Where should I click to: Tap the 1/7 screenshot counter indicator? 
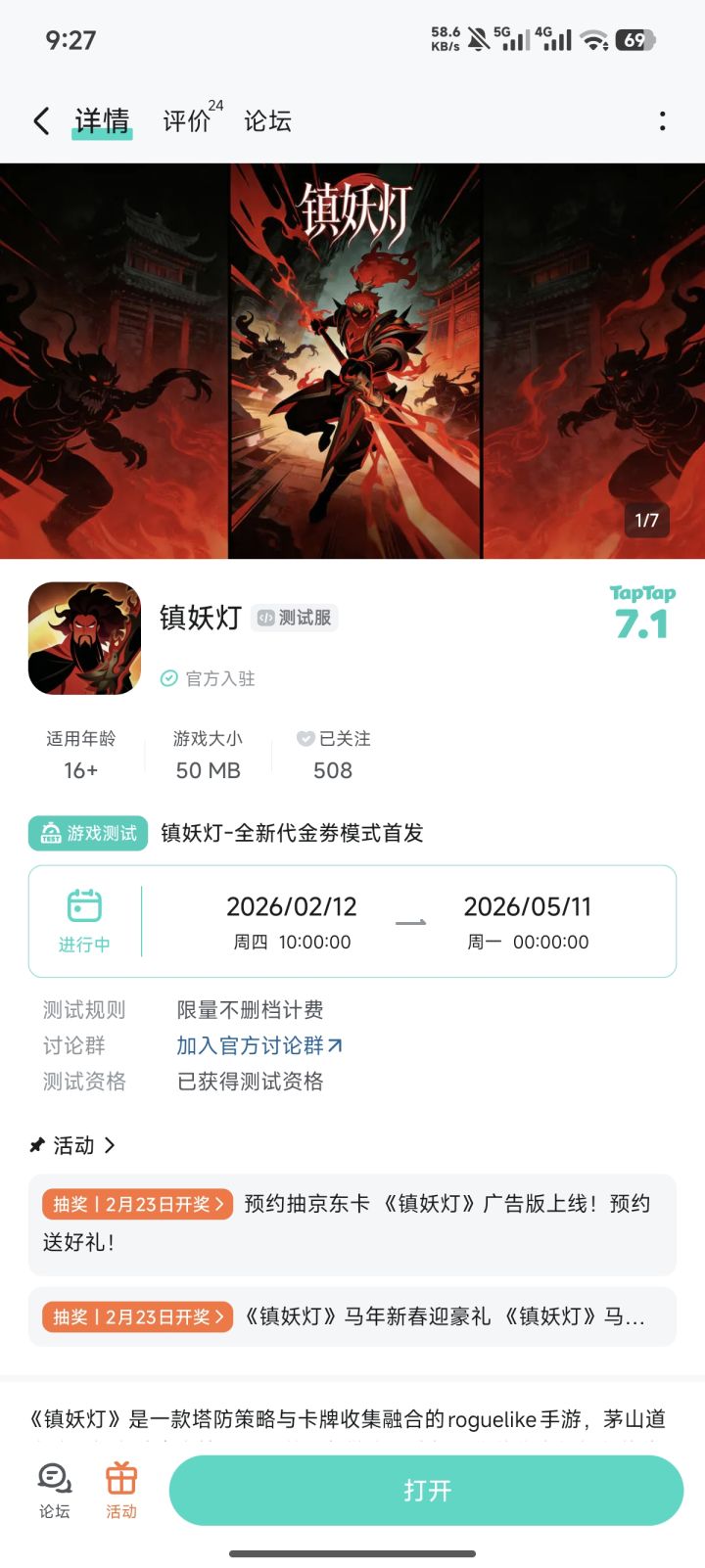click(646, 522)
